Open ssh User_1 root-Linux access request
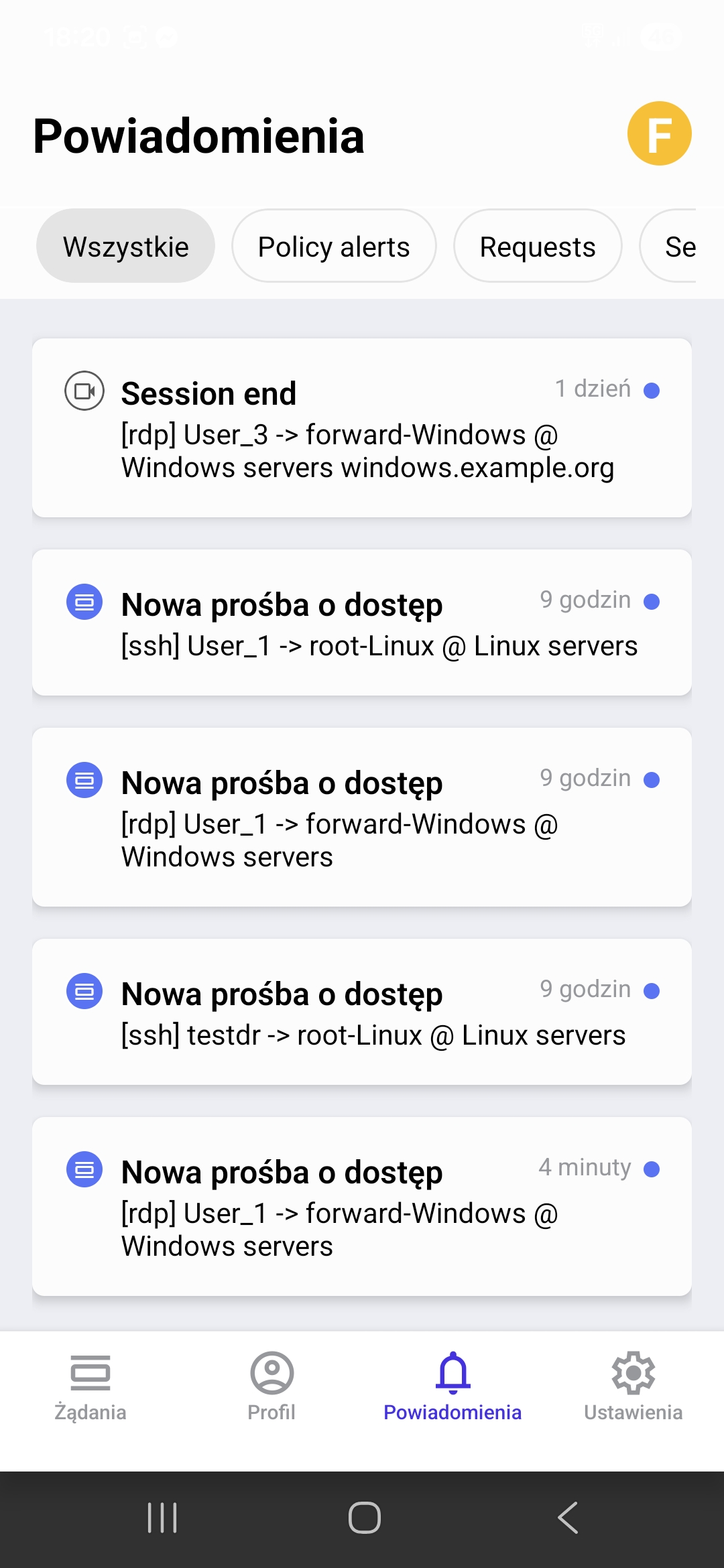The width and height of the screenshot is (724, 1568). [x=362, y=623]
